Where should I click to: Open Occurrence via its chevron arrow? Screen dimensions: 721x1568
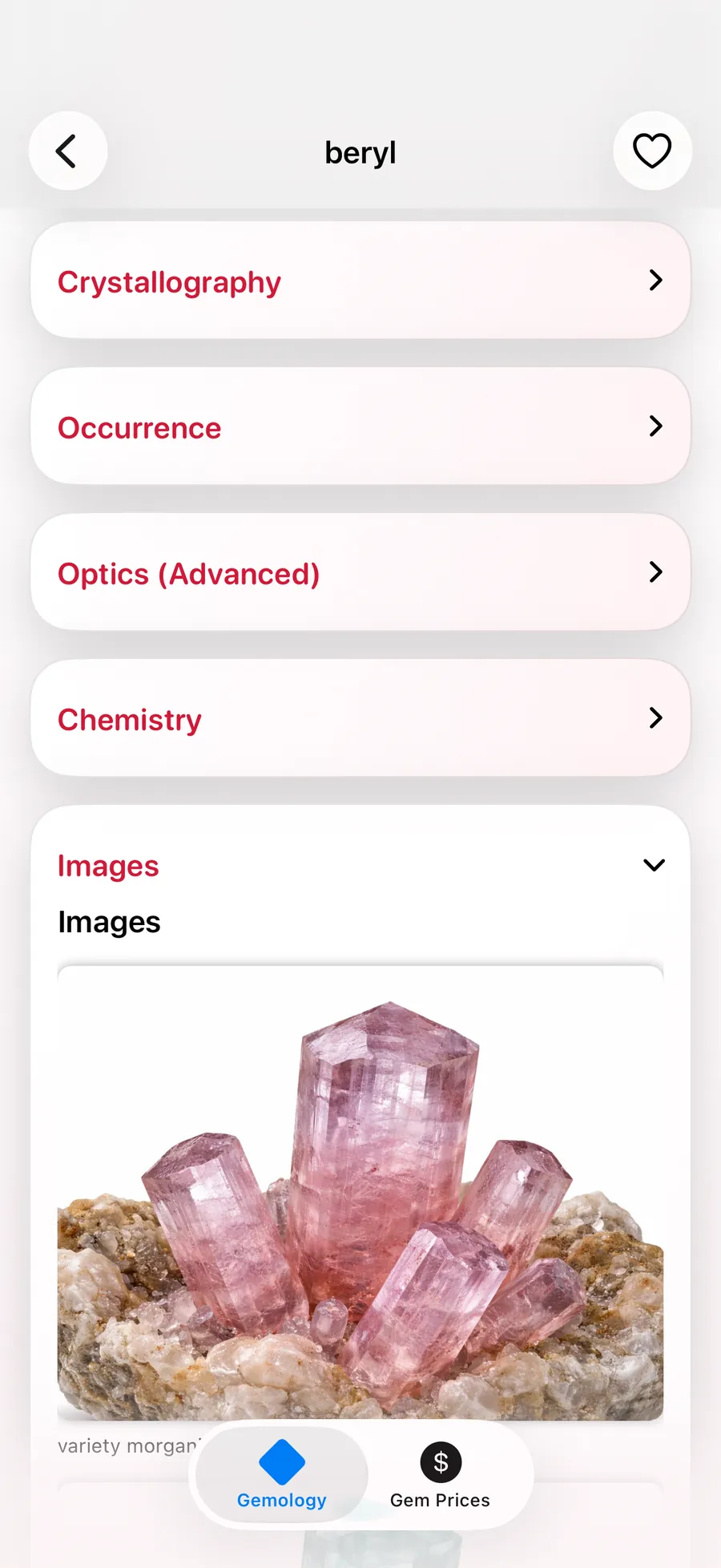tap(655, 426)
